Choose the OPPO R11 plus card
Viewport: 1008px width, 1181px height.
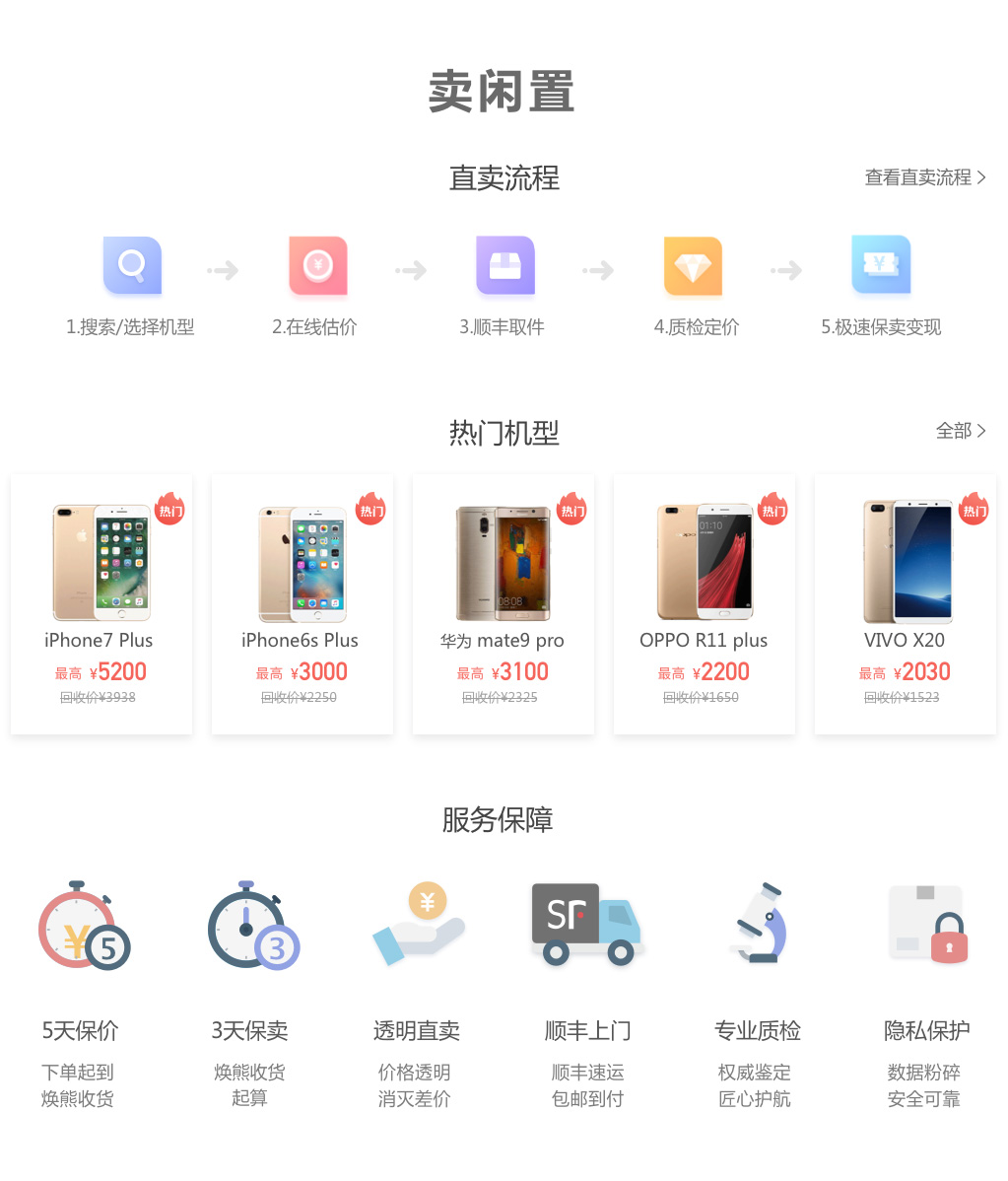(705, 603)
